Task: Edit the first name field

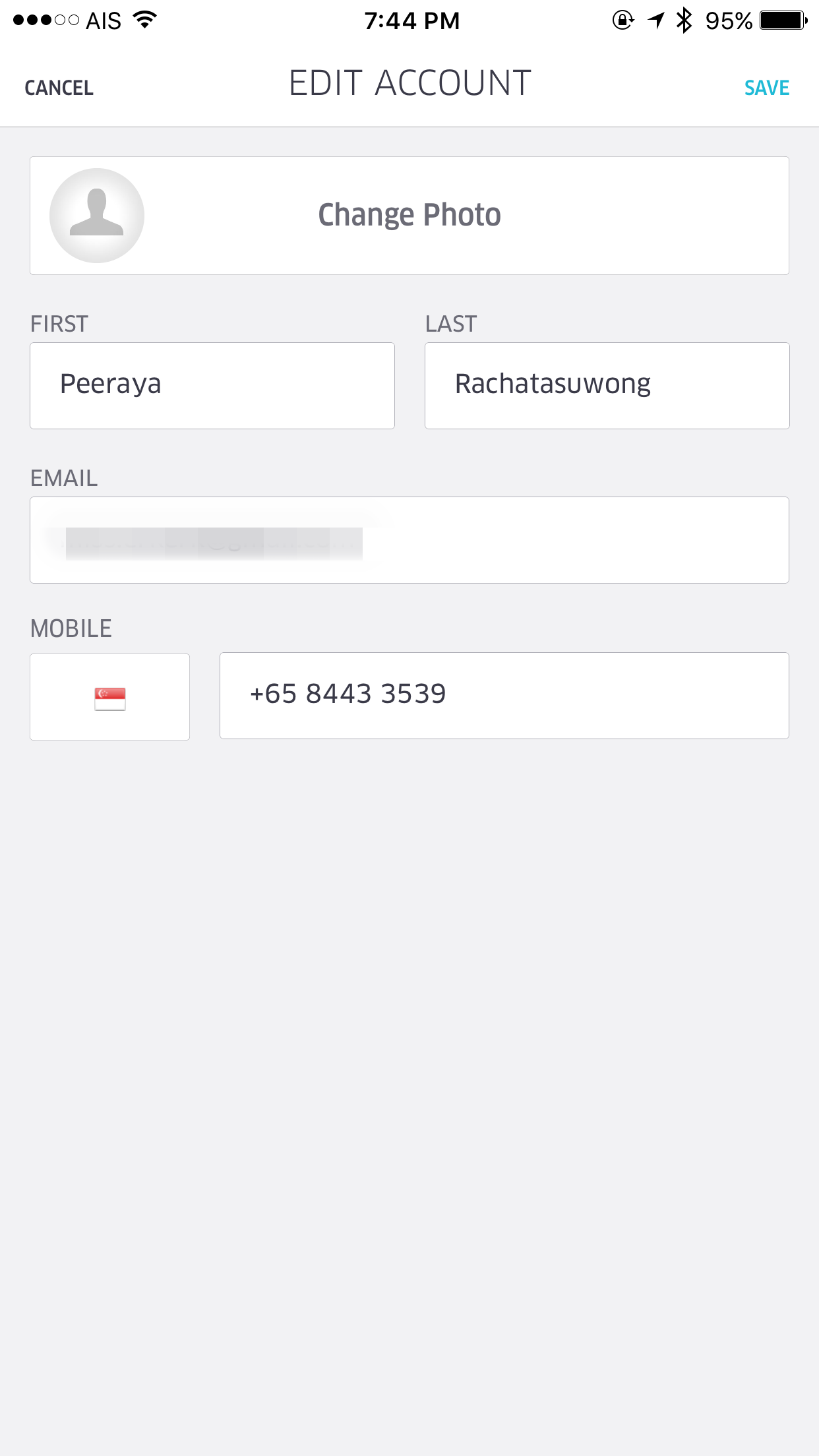Action: (x=212, y=386)
